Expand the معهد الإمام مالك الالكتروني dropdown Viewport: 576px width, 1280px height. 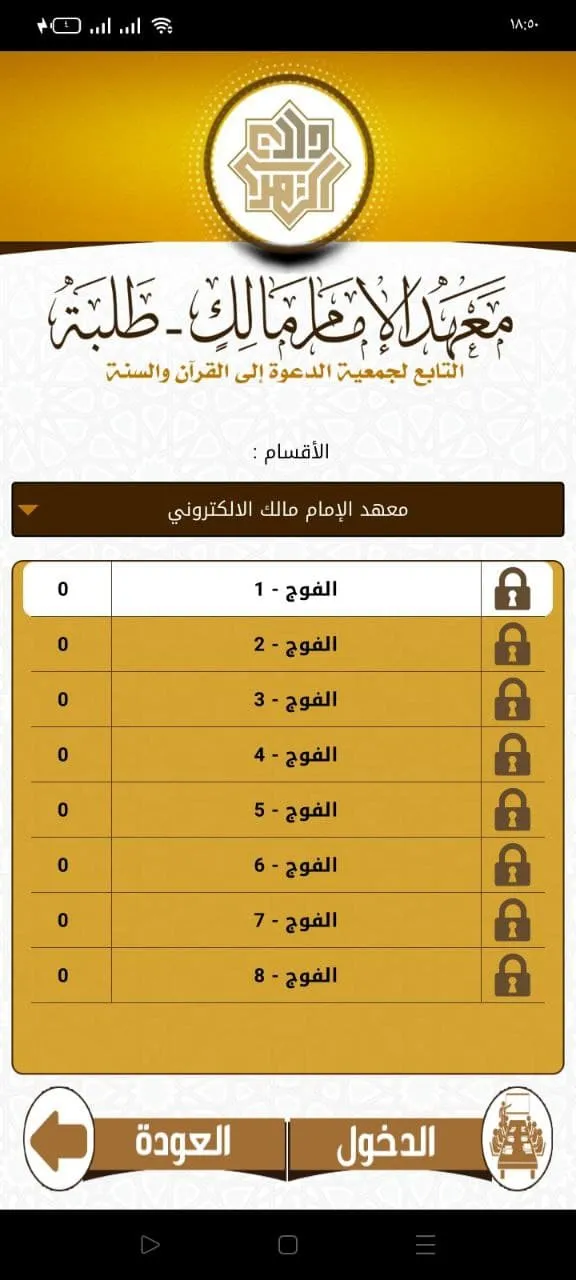pyautogui.click(x=288, y=509)
